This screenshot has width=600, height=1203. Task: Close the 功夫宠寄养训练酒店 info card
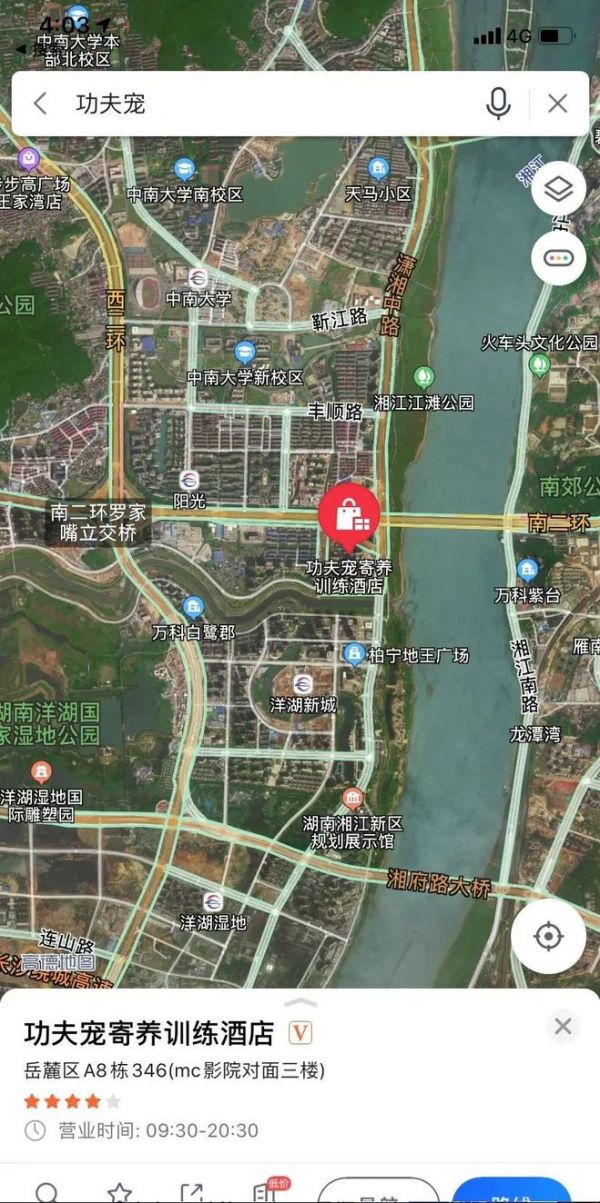coord(563,1026)
